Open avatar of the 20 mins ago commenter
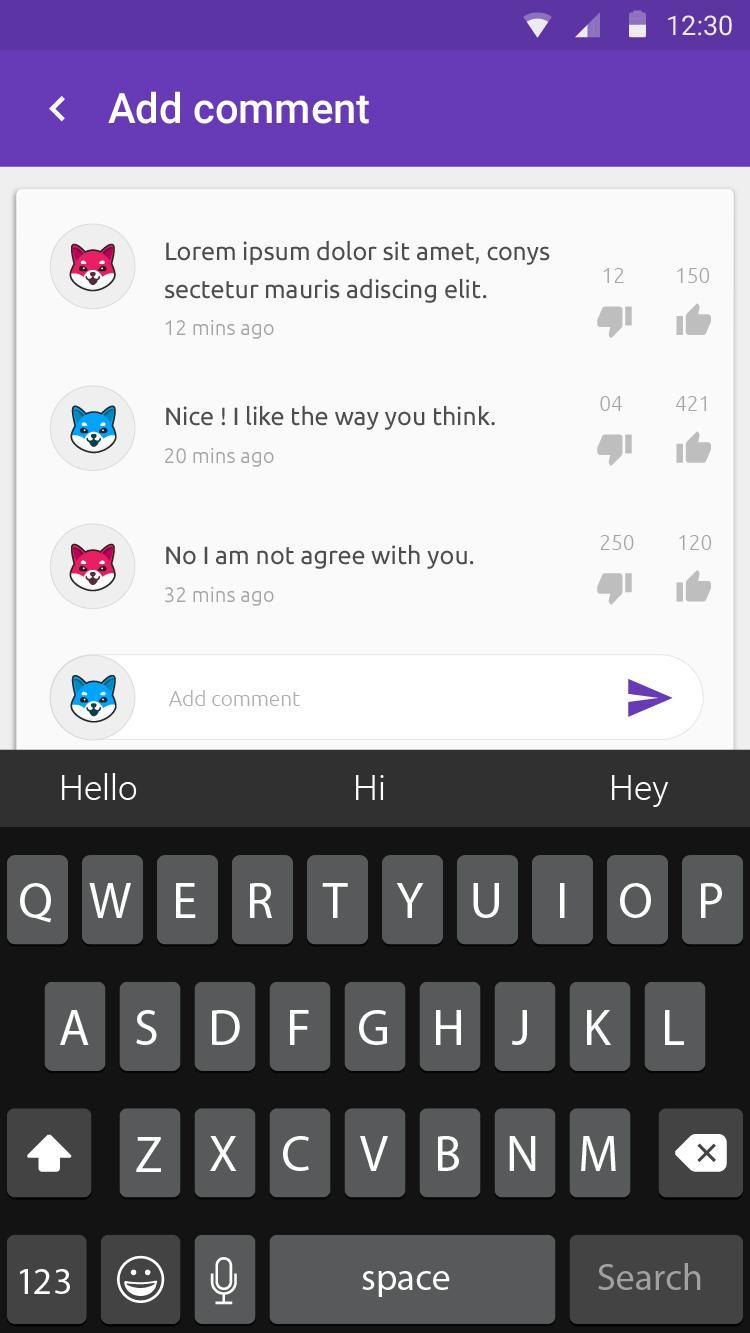This screenshot has height=1333, width=750. (93, 428)
